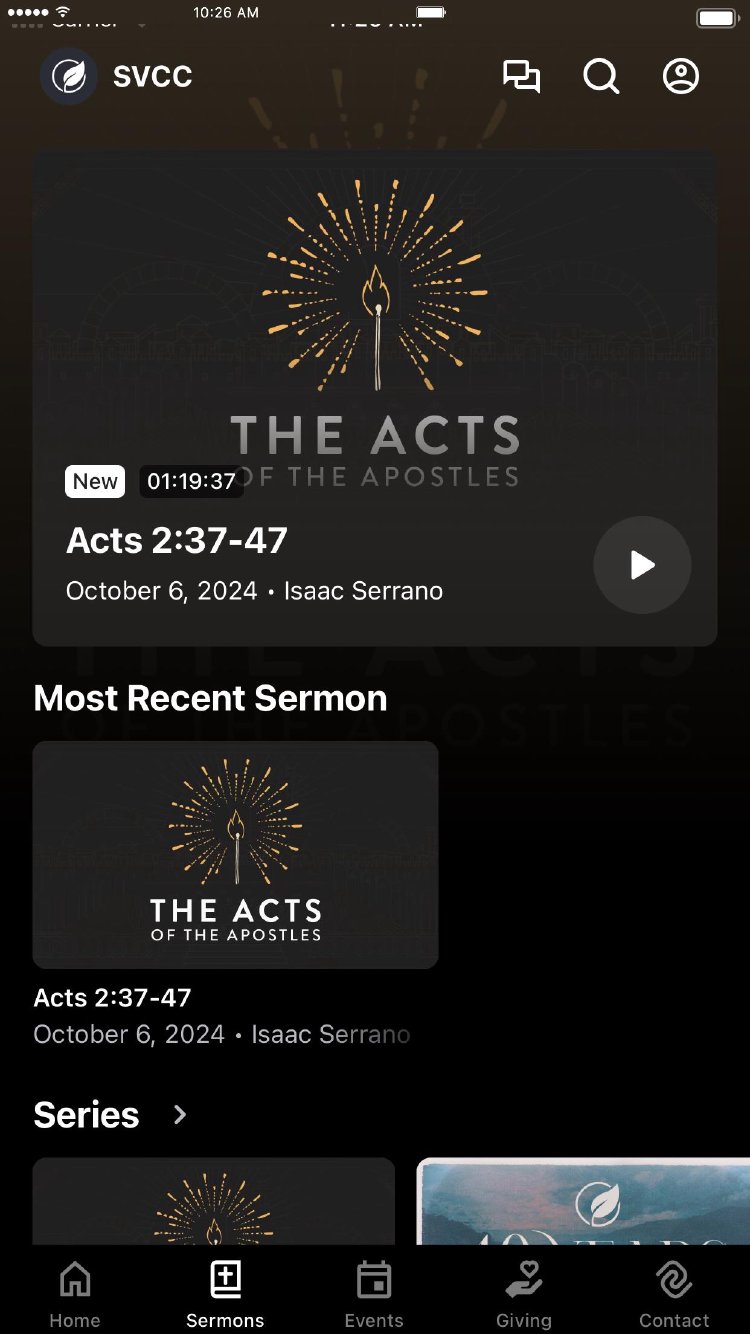Expand the Series section chevron
Viewport: 750px width, 1334px height.
[x=180, y=1114]
